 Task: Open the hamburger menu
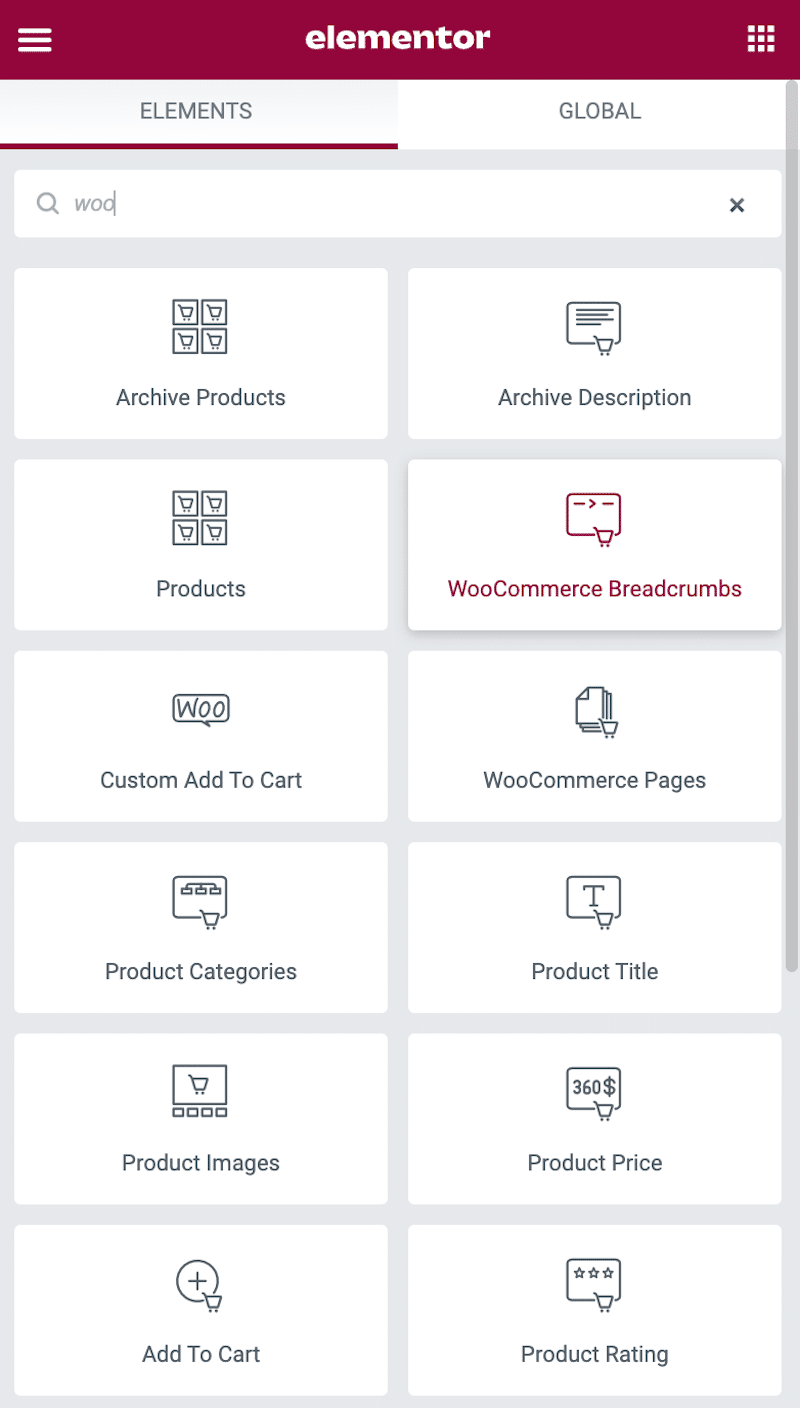click(x=35, y=40)
